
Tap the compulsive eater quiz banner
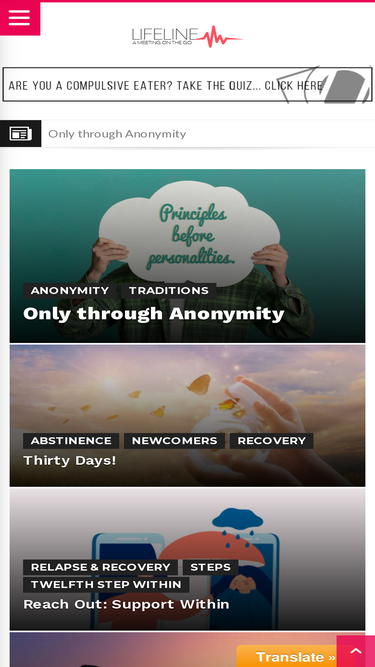click(188, 85)
